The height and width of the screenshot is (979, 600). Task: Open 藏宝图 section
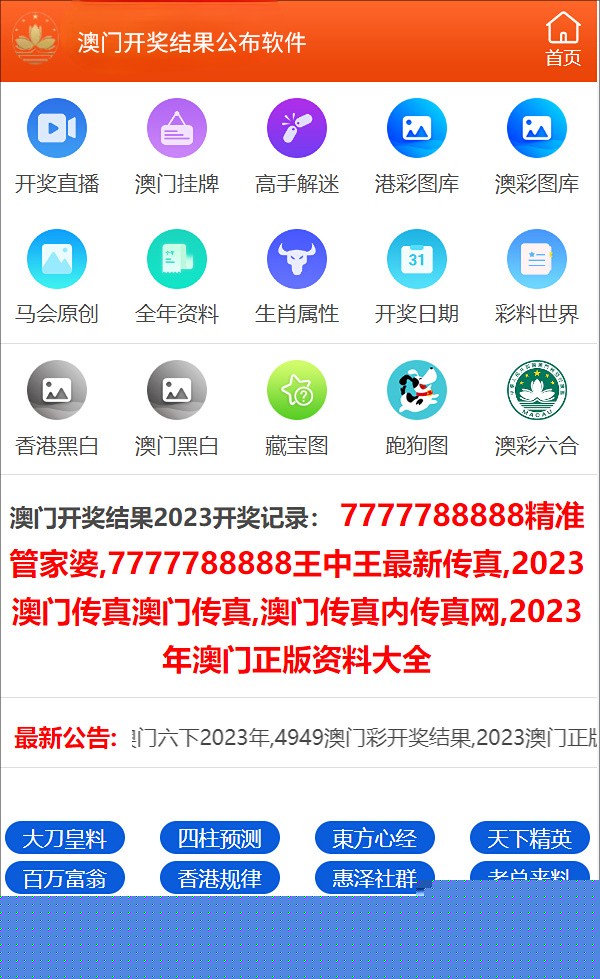[x=297, y=409]
